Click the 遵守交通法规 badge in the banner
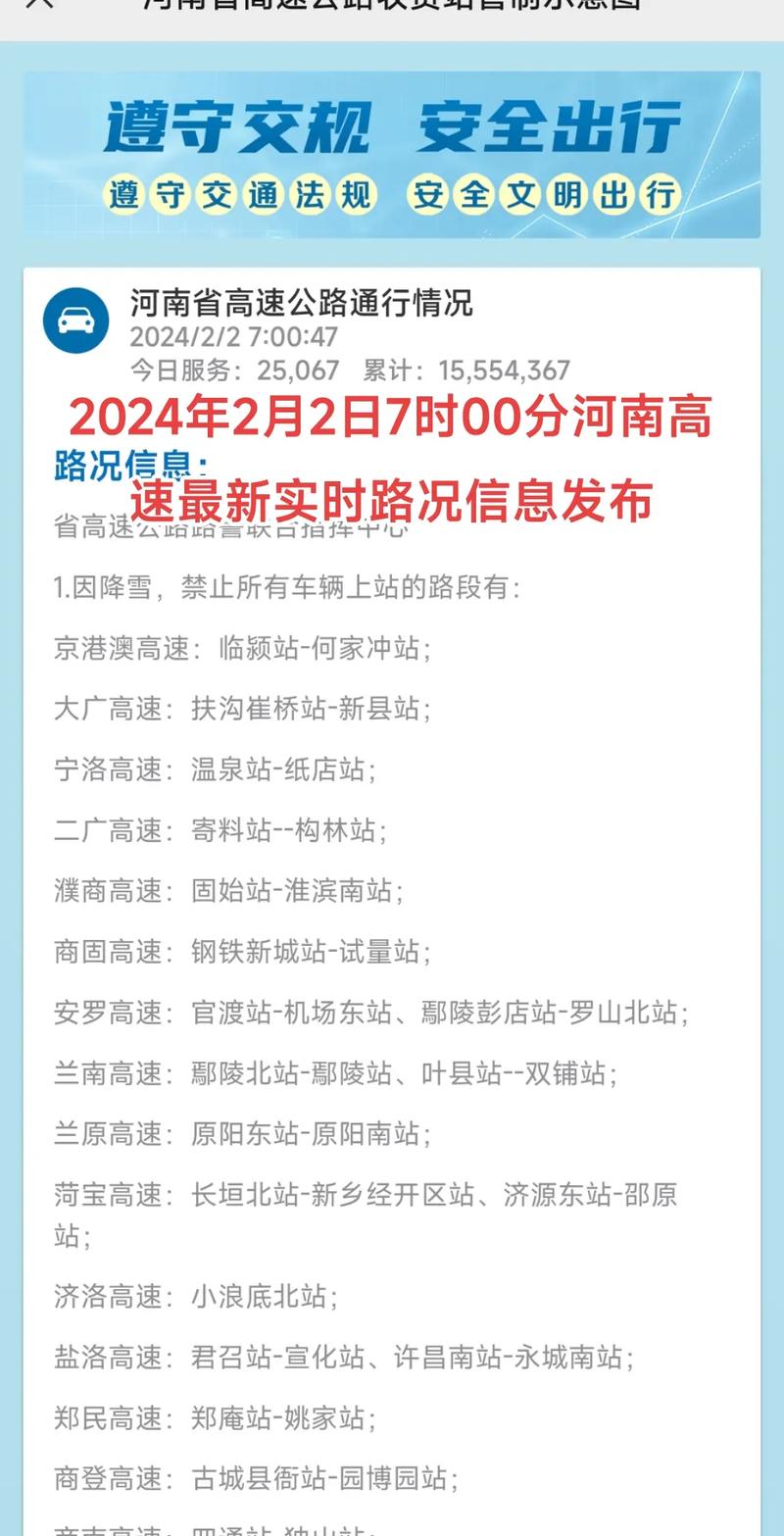This screenshot has height=1536, width=784. point(243,195)
